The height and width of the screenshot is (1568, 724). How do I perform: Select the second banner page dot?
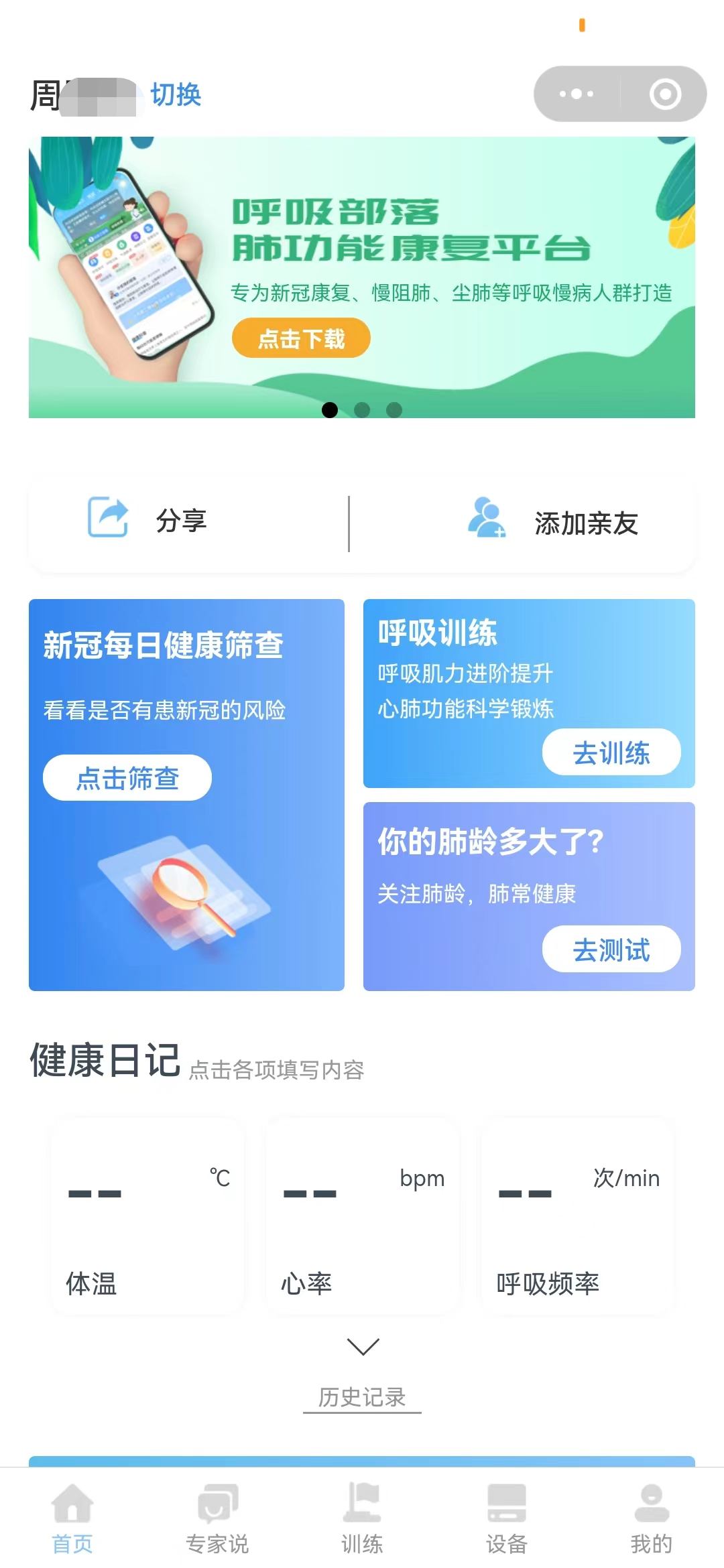click(x=362, y=410)
